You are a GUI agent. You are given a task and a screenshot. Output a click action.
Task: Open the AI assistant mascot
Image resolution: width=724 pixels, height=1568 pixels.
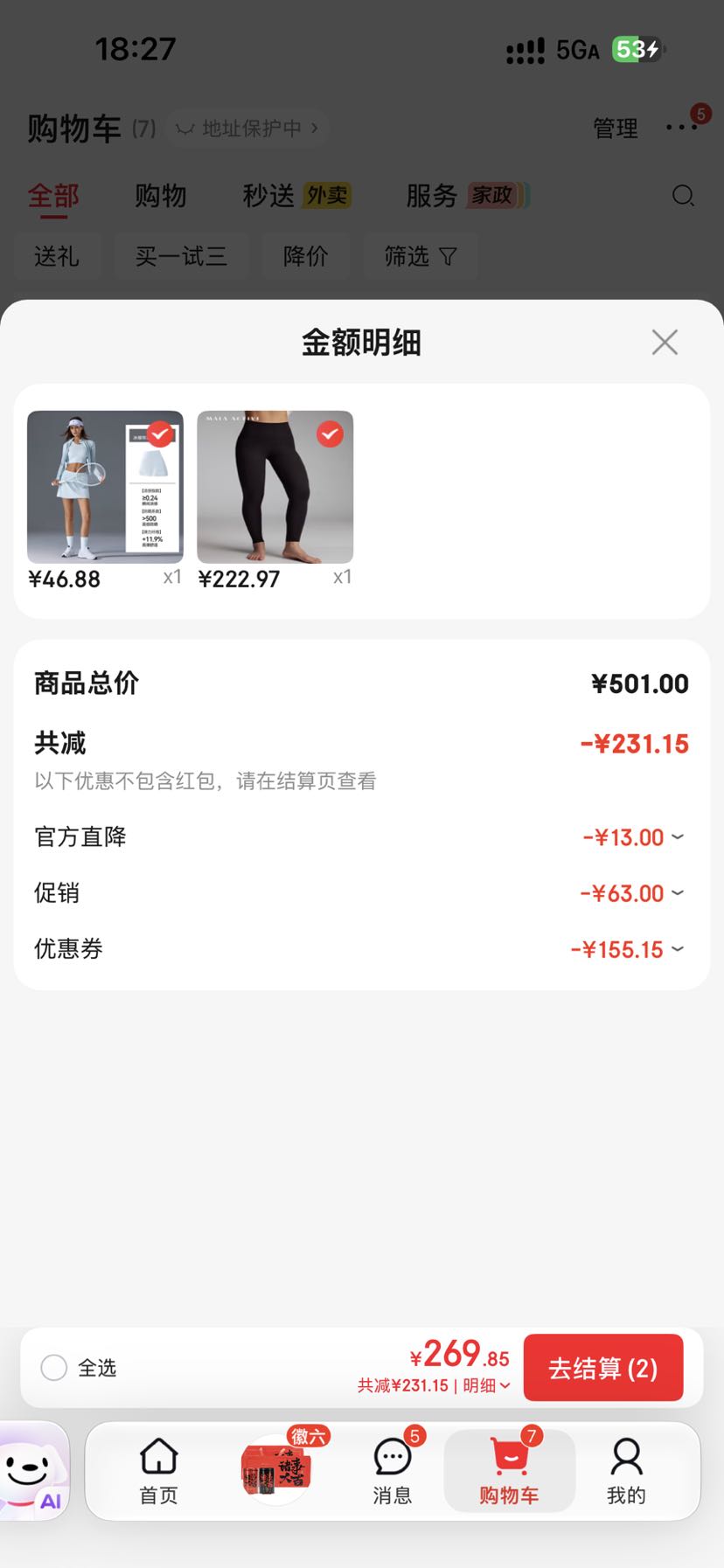tap(33, 1471)
